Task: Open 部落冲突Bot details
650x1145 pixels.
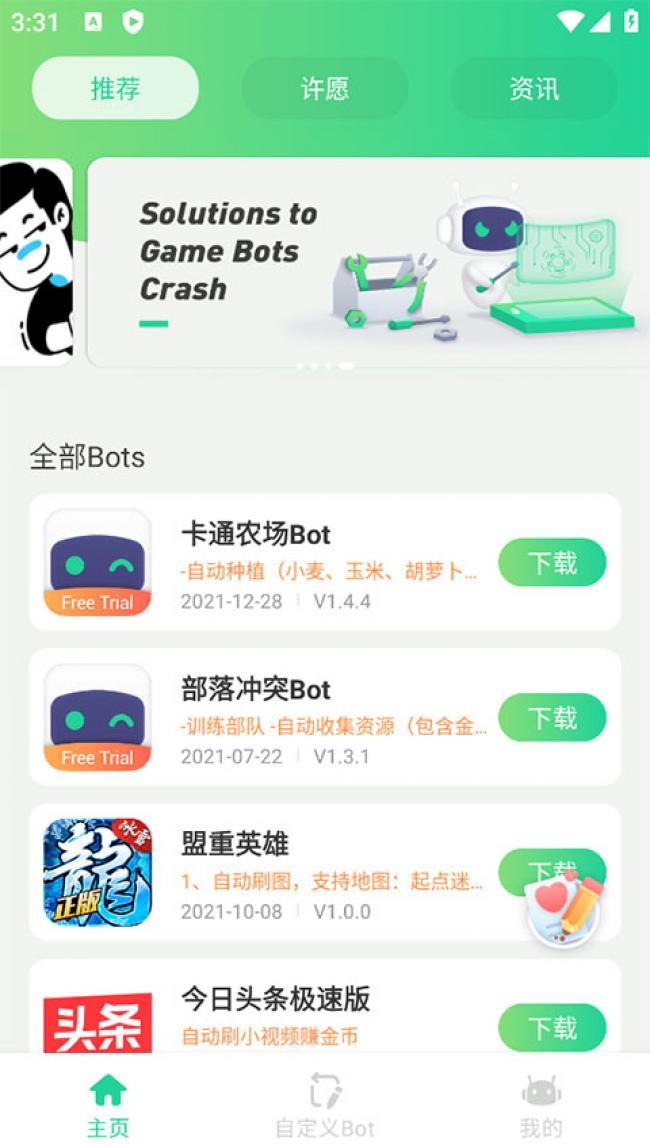Action: [x=300, y=717]
